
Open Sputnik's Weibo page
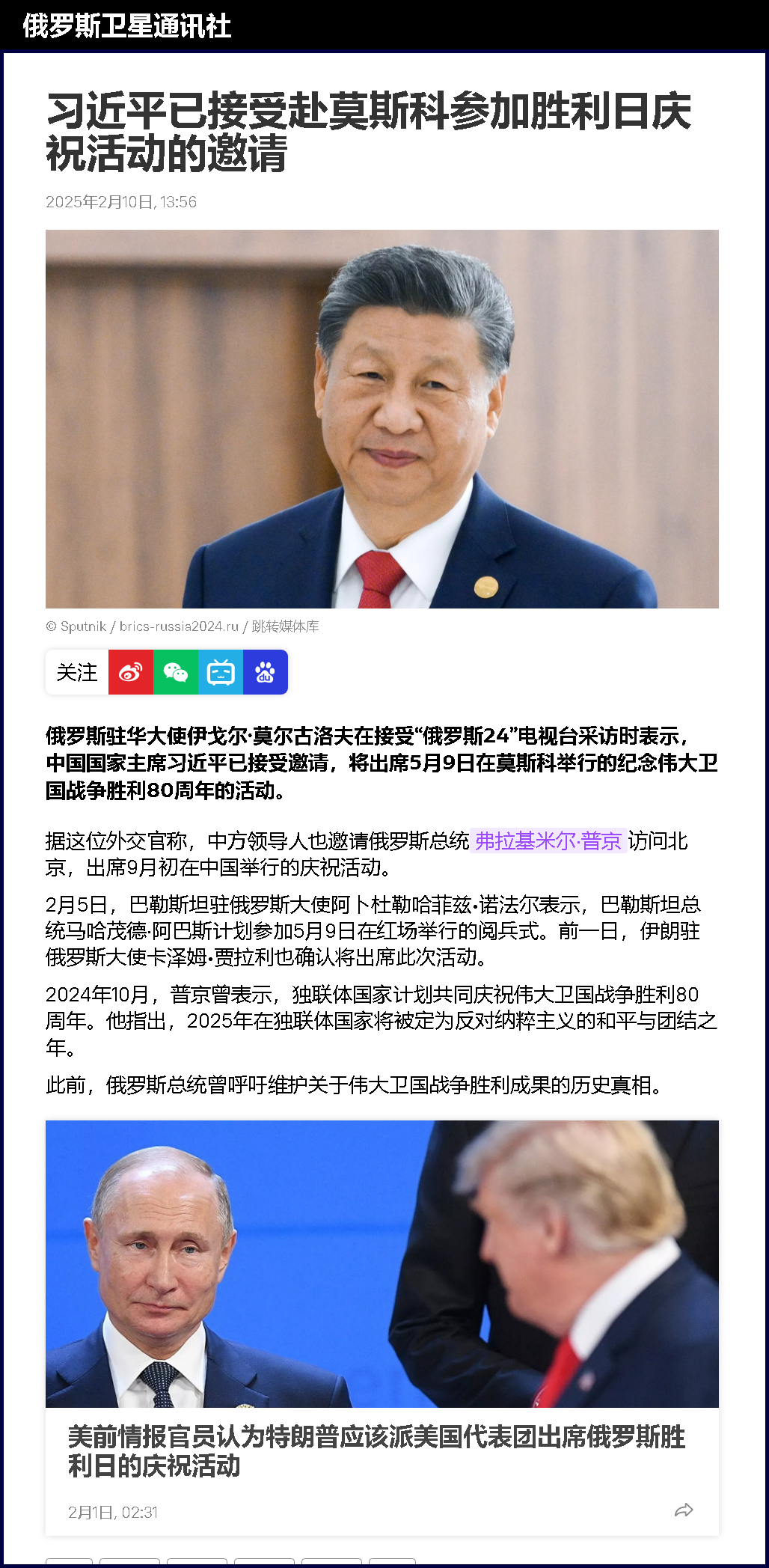click(x=131, y=672)
